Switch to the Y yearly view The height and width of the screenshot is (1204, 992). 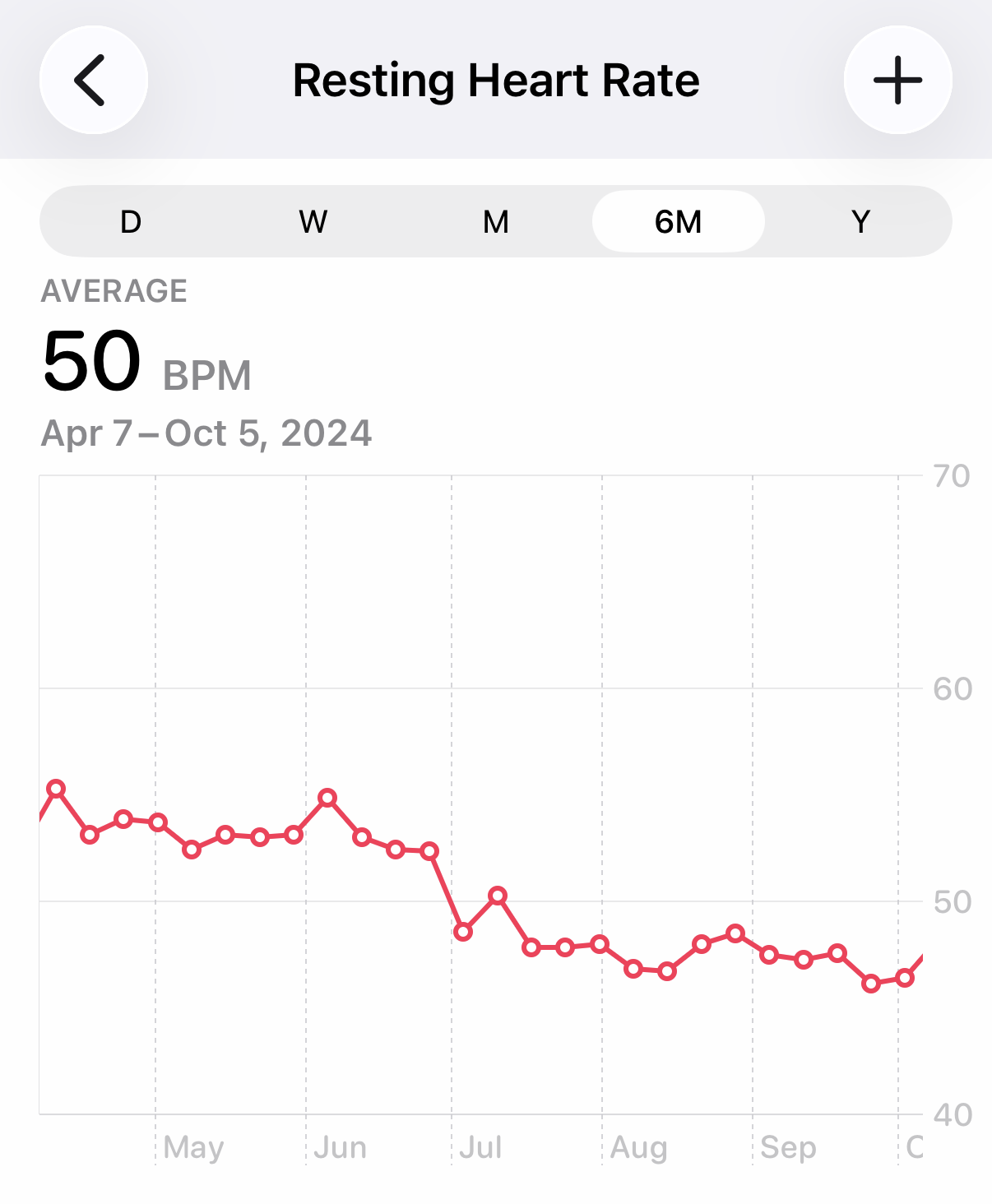click(x=861, y=220)
